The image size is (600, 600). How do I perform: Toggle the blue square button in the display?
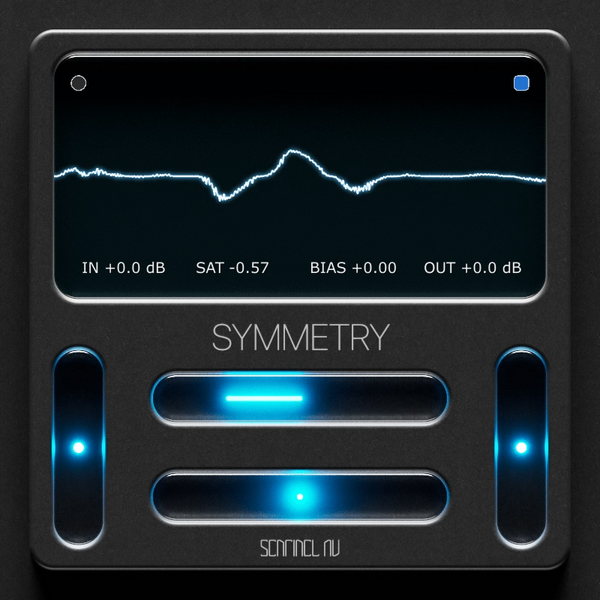click(520, 83)
